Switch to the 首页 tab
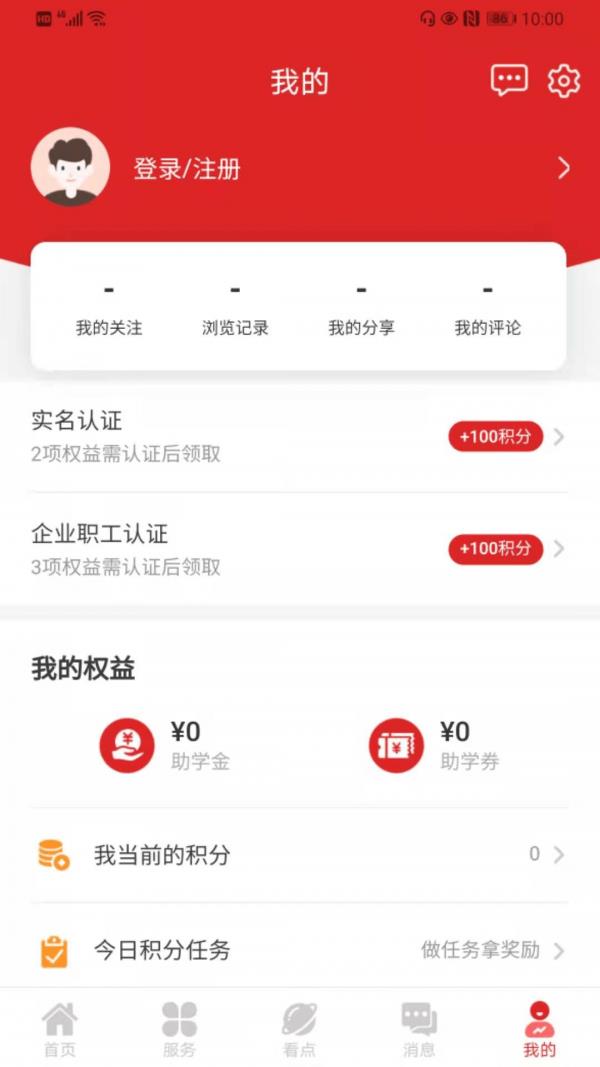Image resolution: width=600 pixels, height=1067 pixels. pyautogui.click(x=60, y=1030)
